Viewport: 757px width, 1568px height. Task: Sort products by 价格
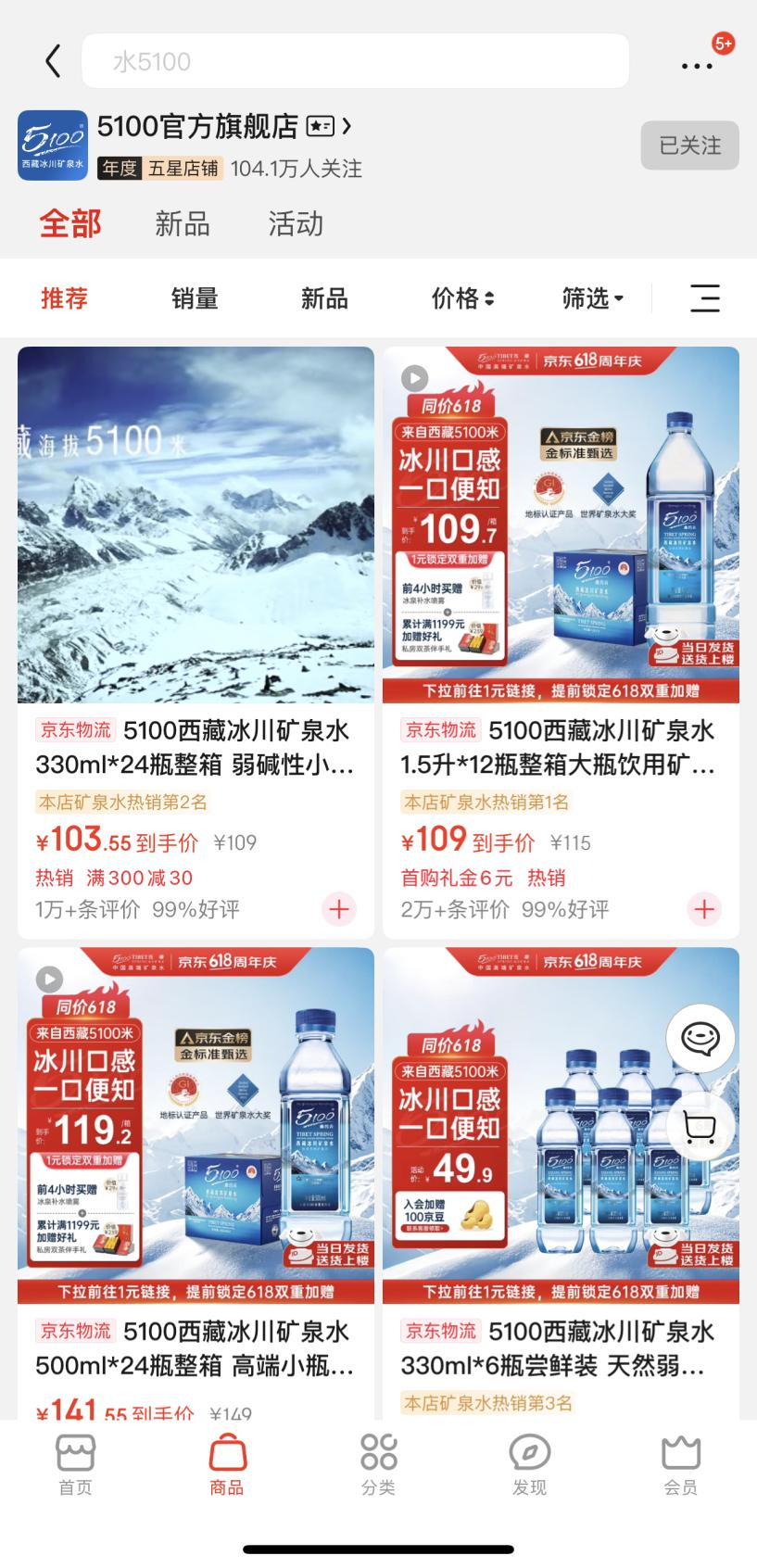pyautogui.click(x=462, y=298)
